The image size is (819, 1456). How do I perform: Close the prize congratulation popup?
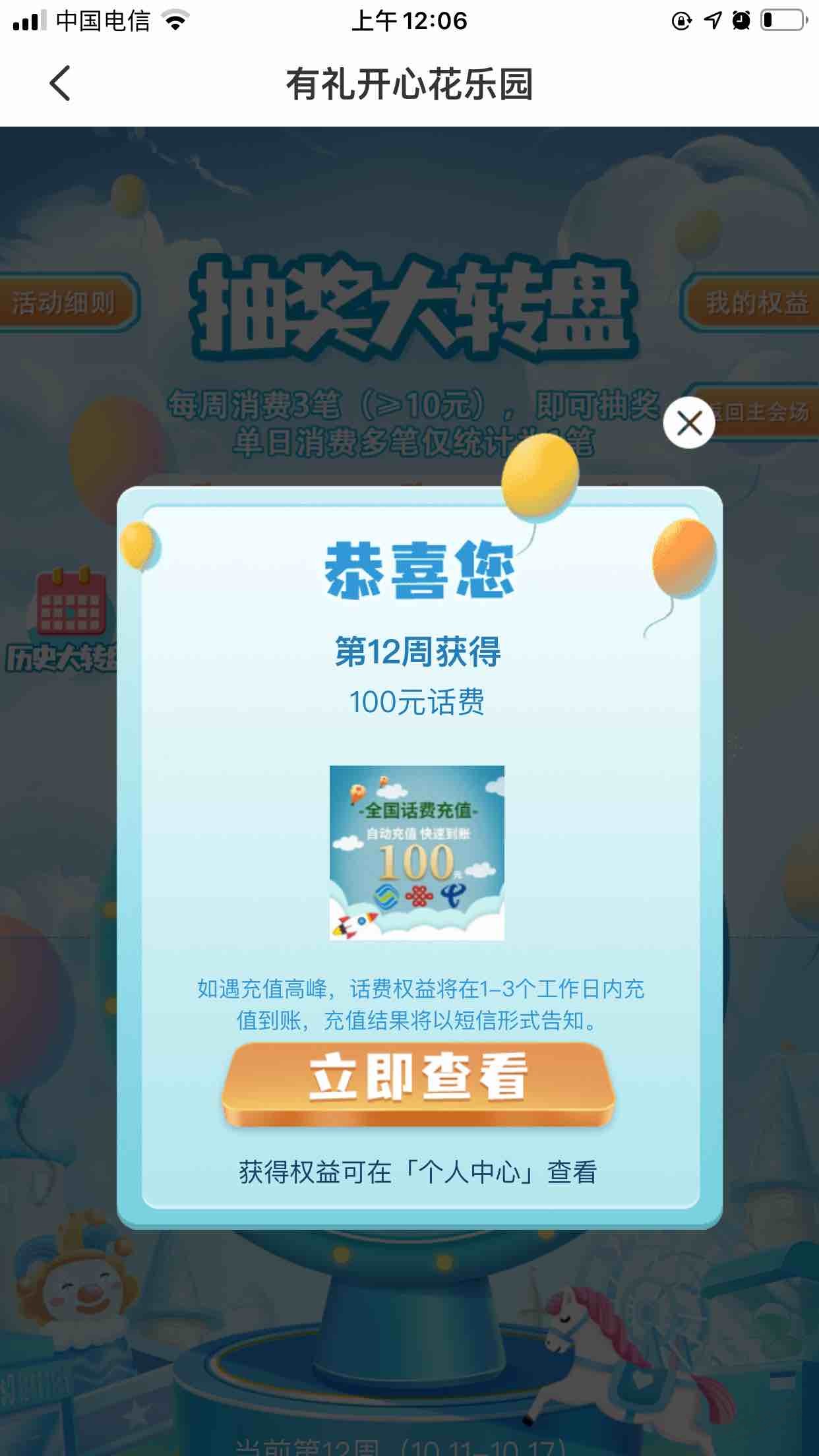[689, 423]
